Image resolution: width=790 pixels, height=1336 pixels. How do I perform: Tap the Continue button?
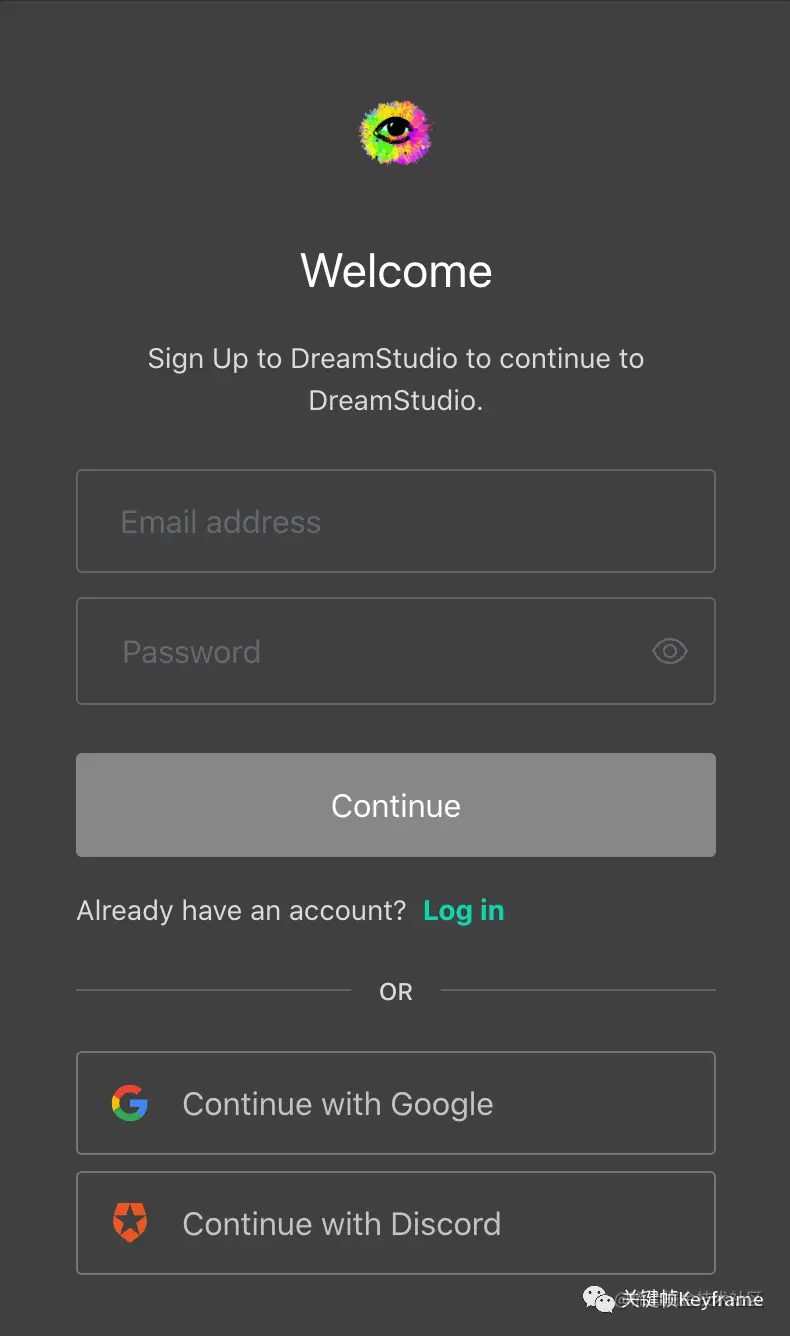395,805
